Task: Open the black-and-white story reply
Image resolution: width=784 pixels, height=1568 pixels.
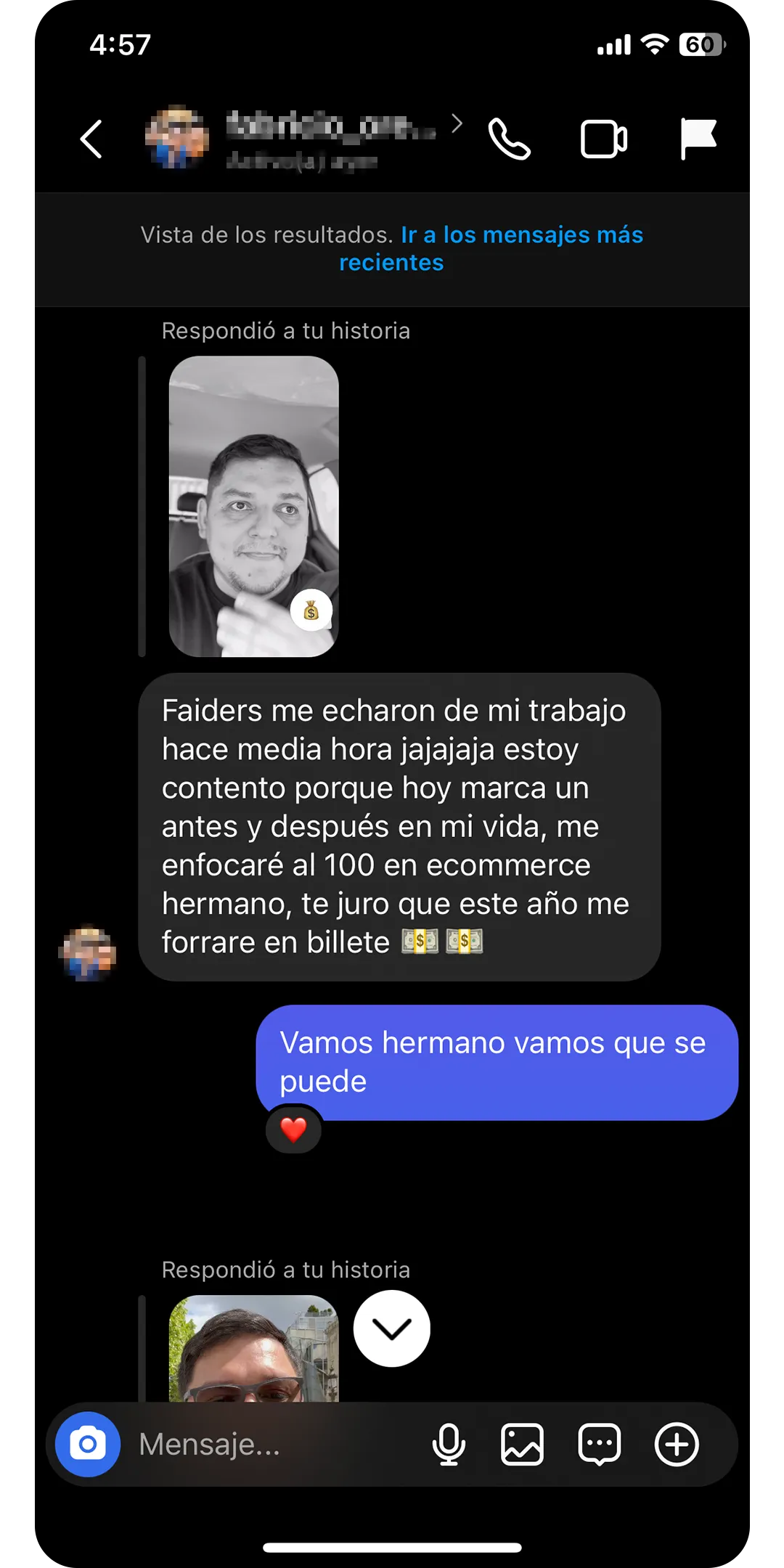Action: tap(253, 507)
